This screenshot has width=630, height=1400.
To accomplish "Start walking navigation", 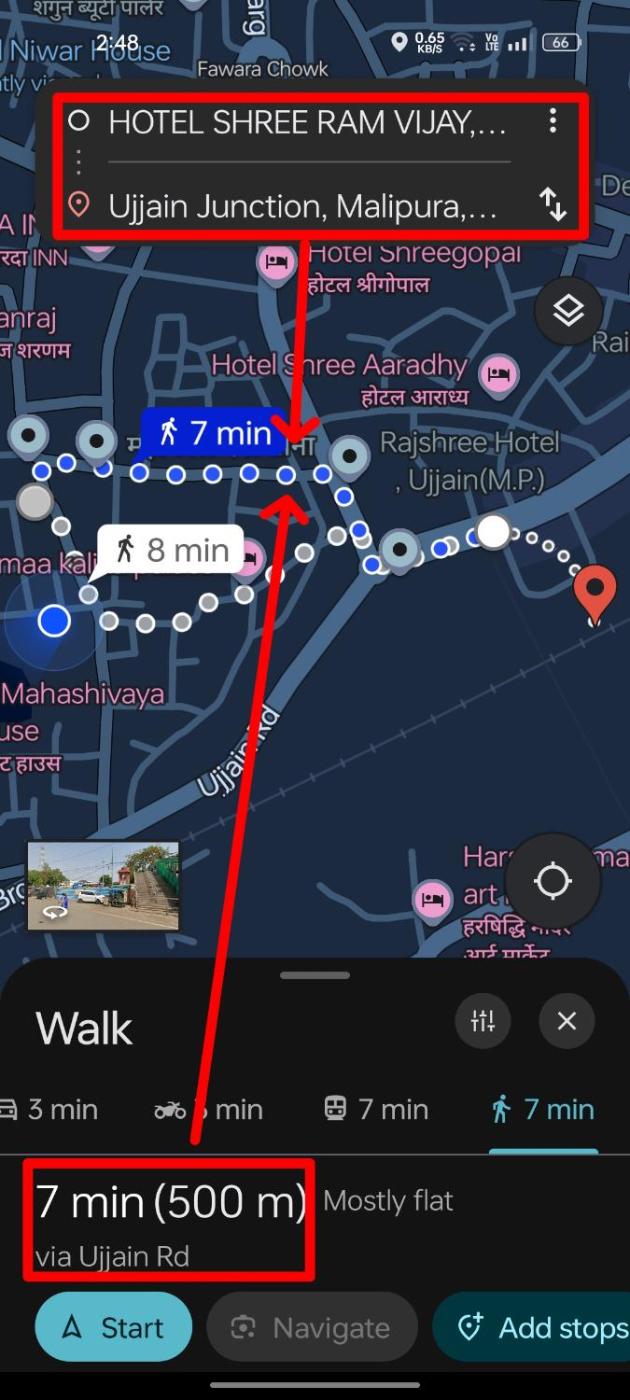I will pos(113,1328).
